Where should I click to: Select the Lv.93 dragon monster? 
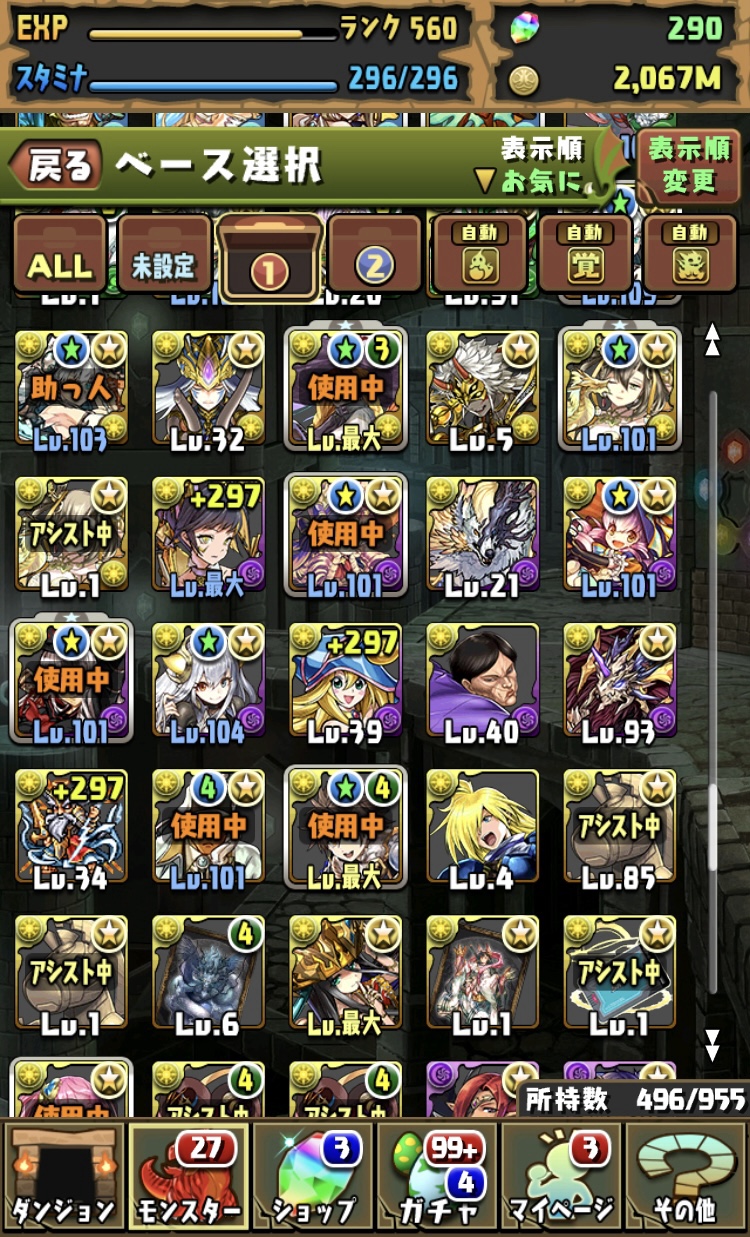619,680
